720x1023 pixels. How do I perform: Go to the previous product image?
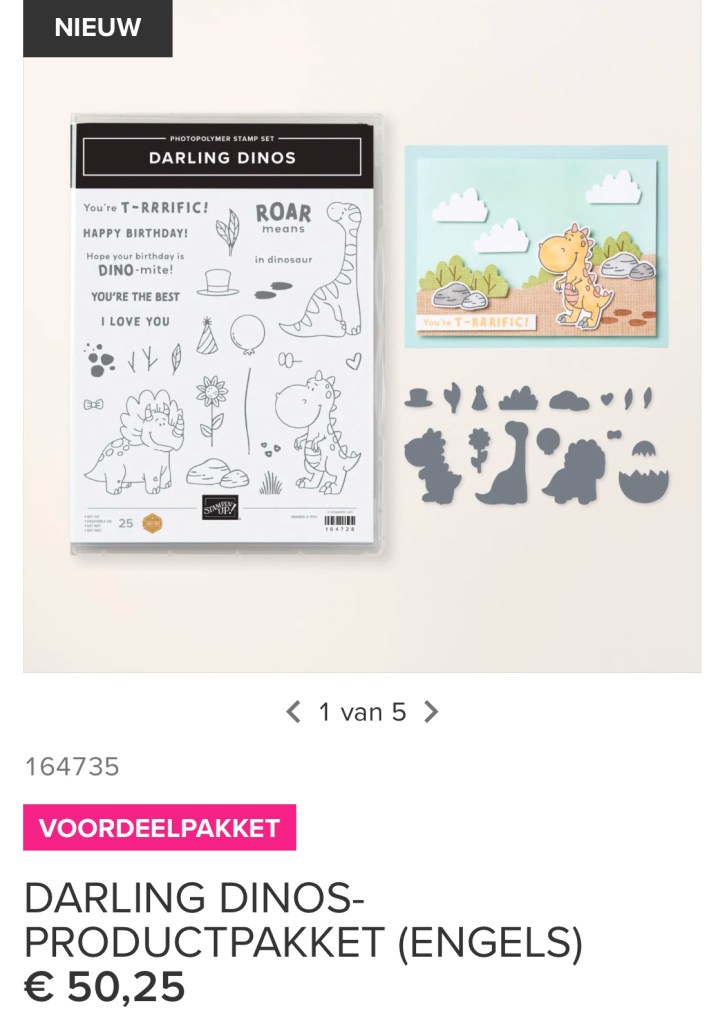click(293, 712)
